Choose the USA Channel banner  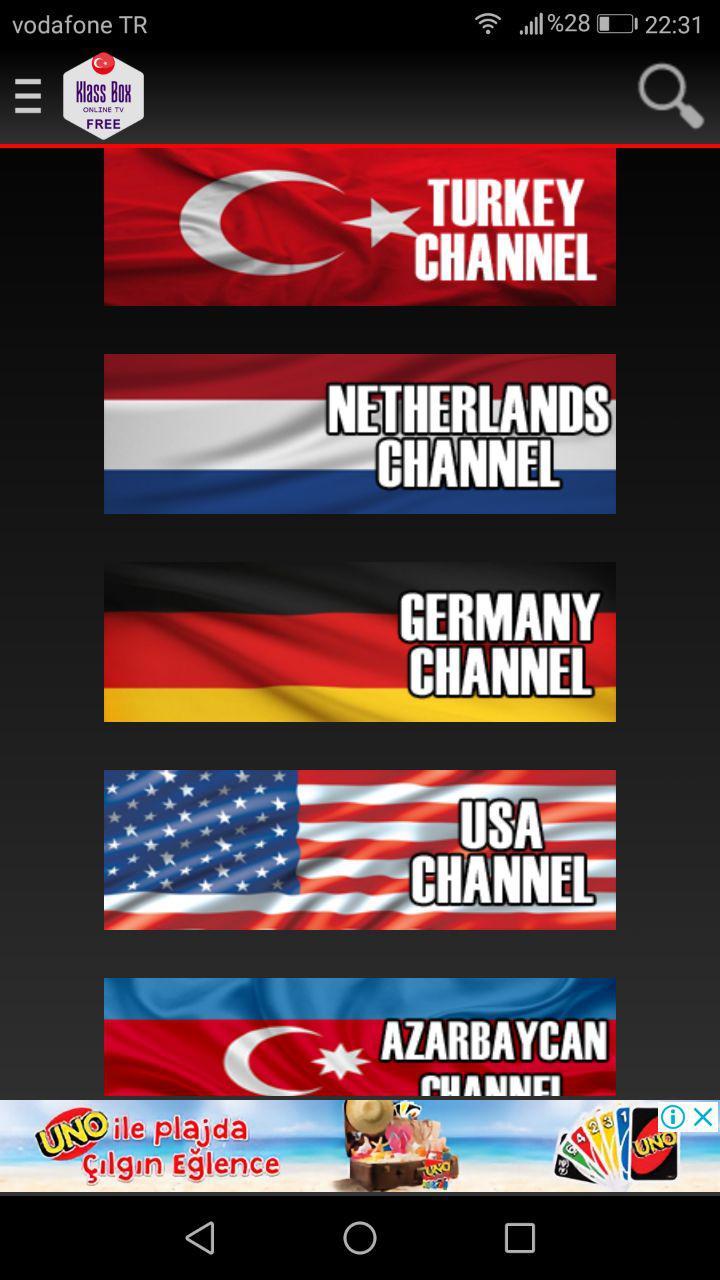pos(360,850)
